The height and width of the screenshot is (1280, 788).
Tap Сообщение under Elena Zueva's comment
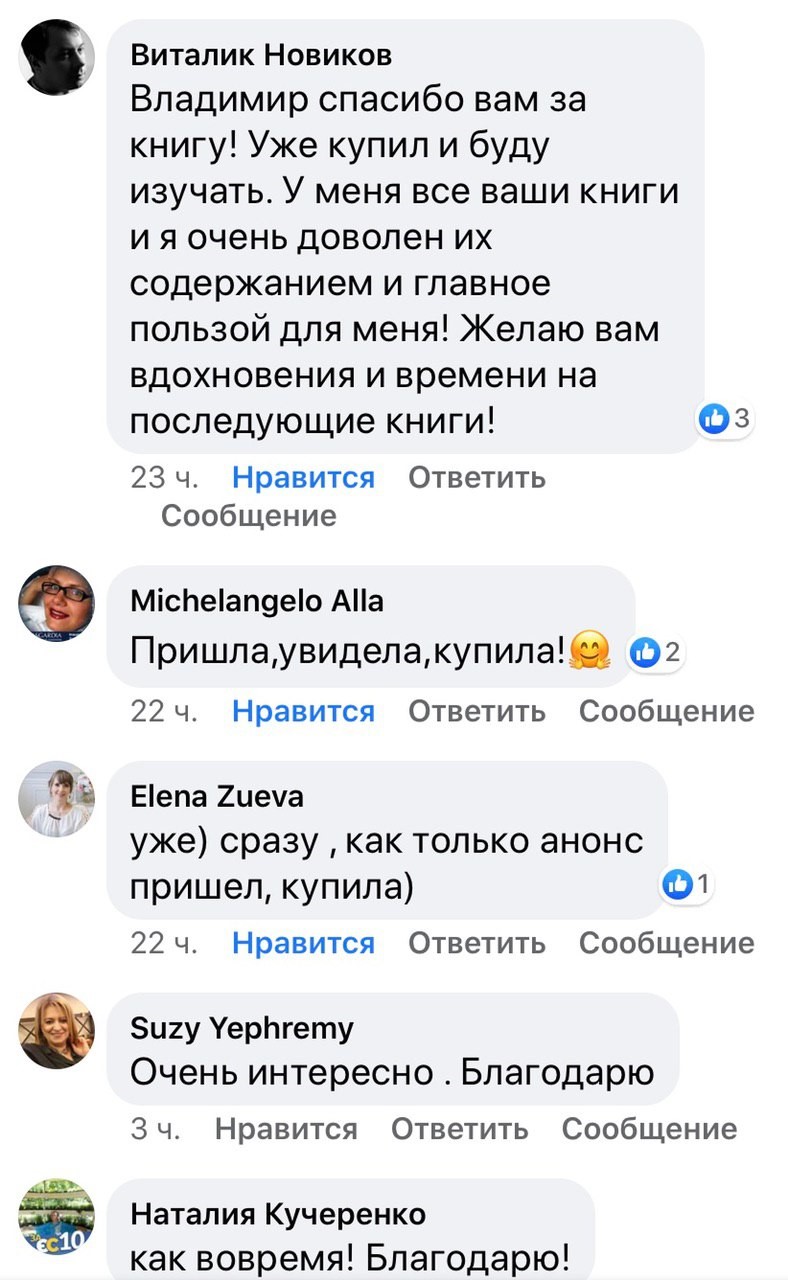click(x=666, y=943)
